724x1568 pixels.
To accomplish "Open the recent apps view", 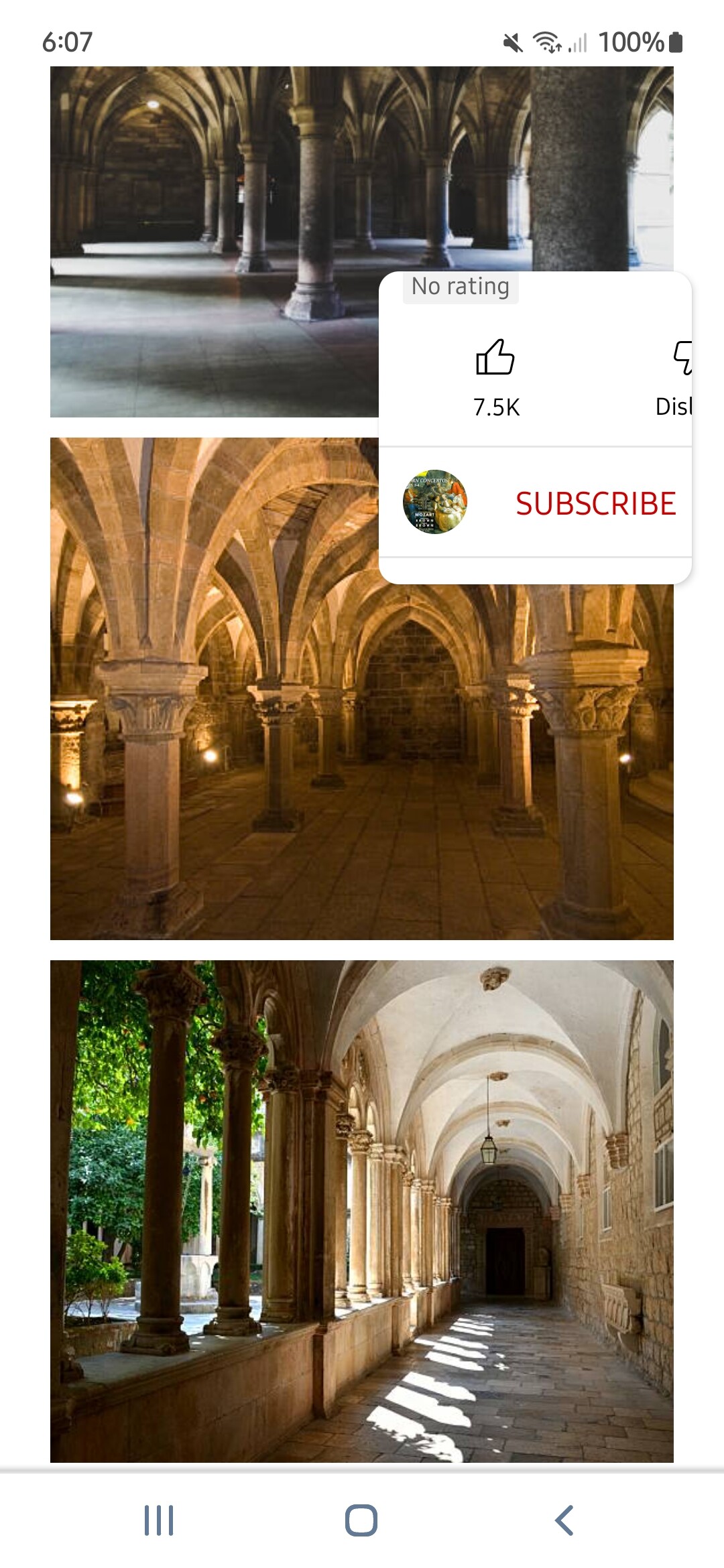I will click(x=159, y=1520).
